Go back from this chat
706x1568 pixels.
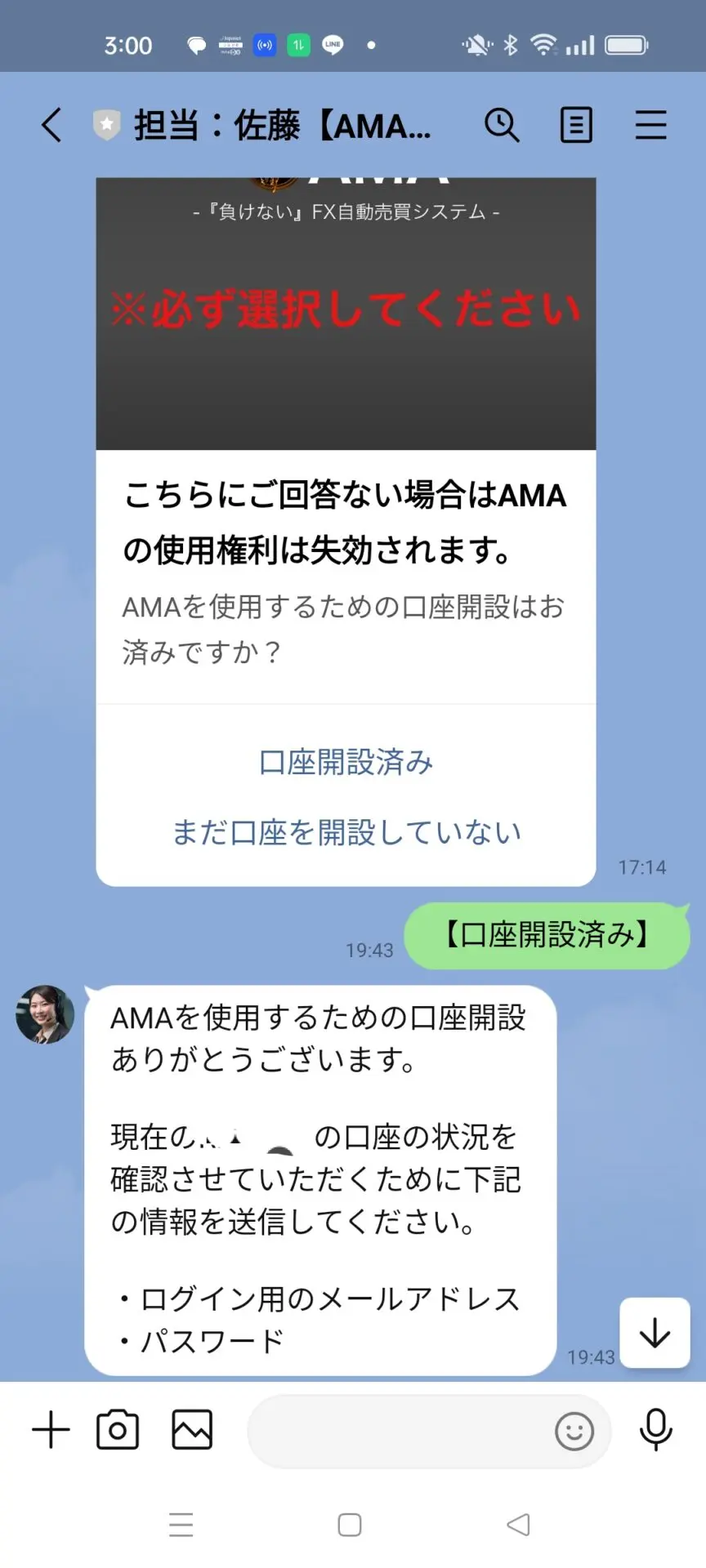click(x=51, y=126)
